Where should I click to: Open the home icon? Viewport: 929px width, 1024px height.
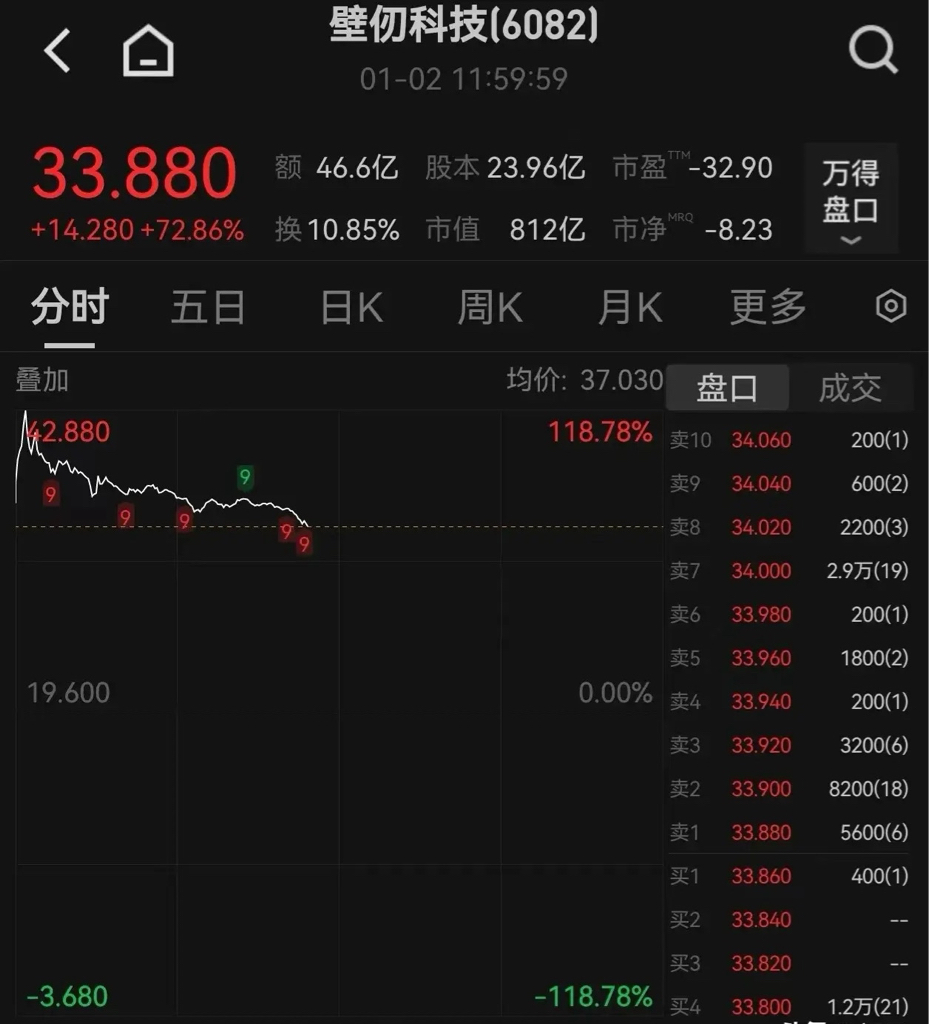[148, 50]
